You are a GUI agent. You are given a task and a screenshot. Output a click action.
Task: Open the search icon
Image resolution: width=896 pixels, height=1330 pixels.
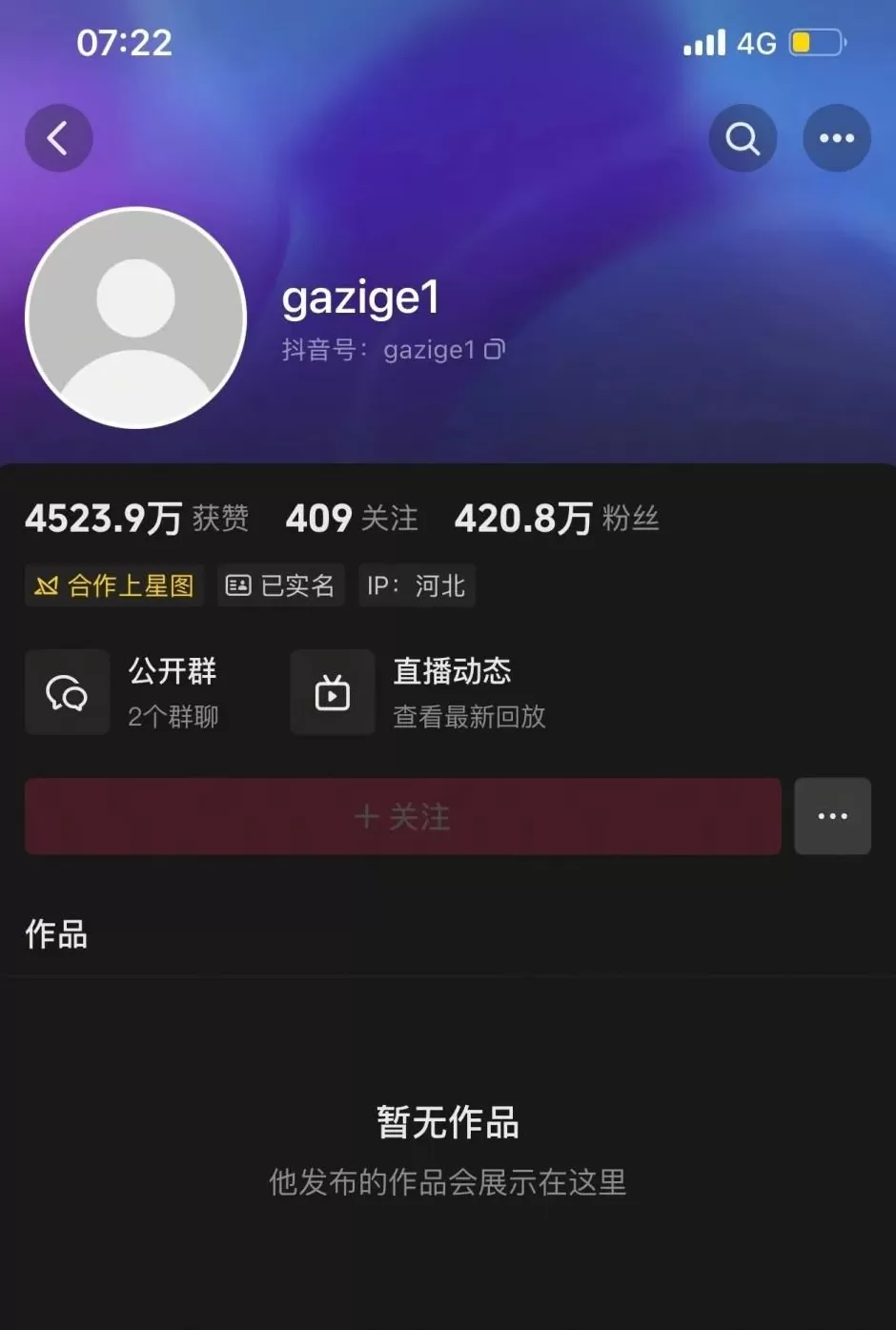[x=743, y=138]
